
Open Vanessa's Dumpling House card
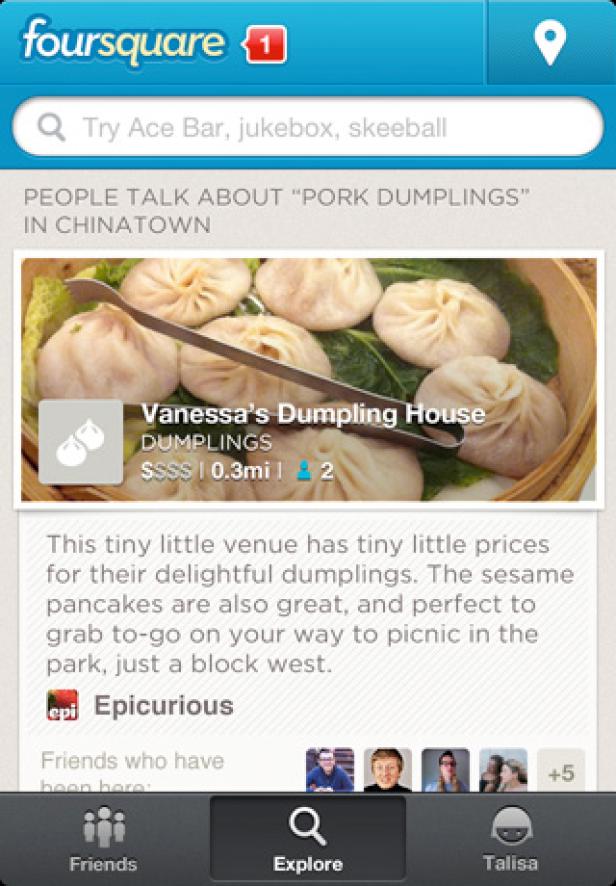coord(308,379)
